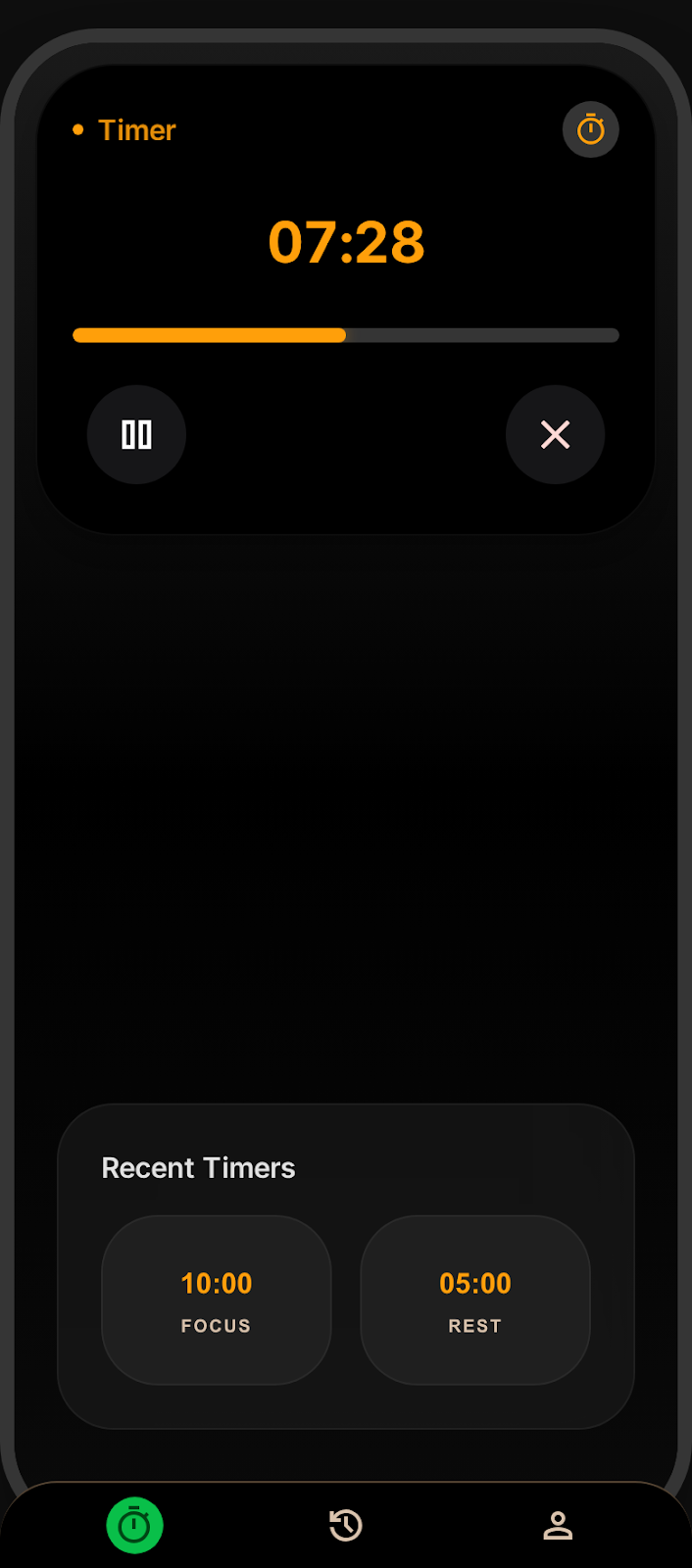Open the Profile tab

tap(558, 1526)
